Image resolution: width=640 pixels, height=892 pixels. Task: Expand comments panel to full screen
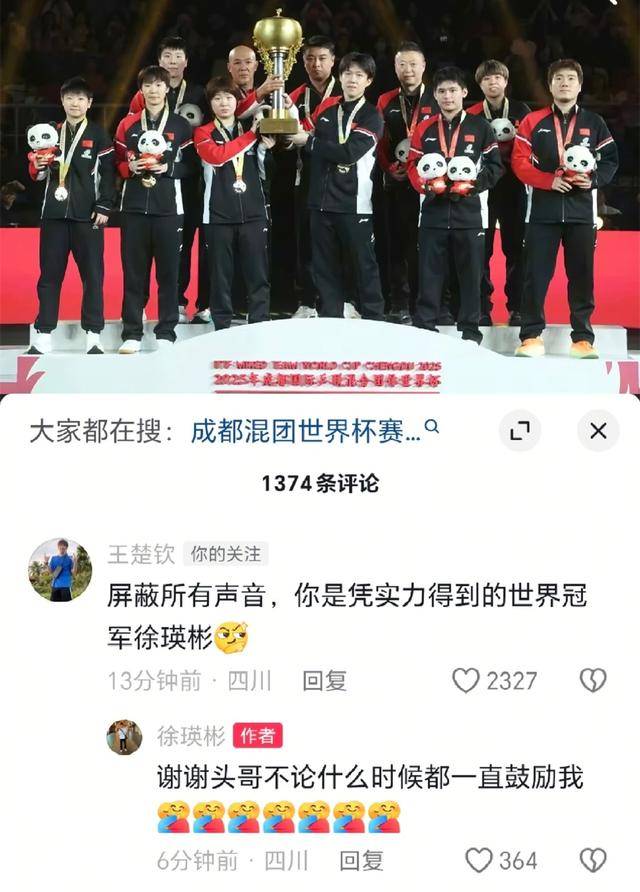tap(520, 431)
